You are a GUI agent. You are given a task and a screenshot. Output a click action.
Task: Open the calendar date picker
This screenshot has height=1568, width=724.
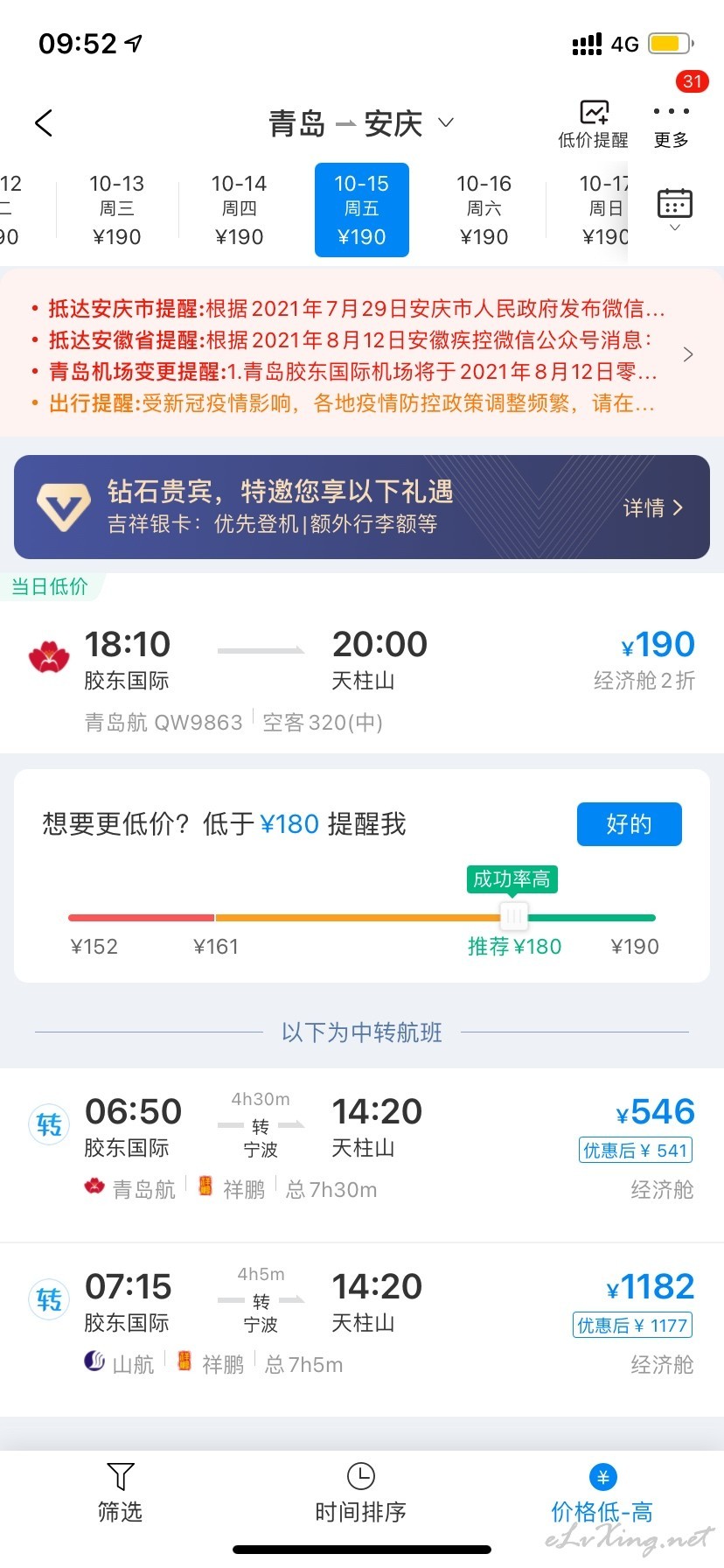pyautogui.click(x=674, y=210)
